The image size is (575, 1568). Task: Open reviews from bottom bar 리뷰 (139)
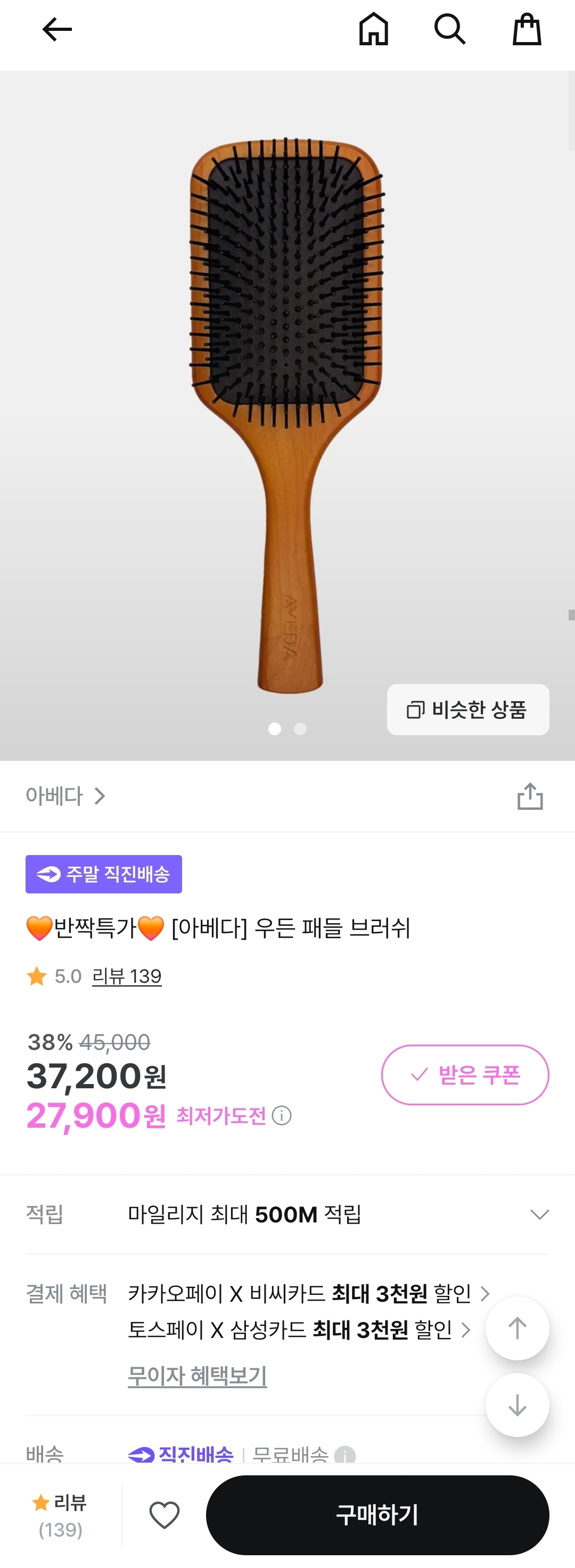(x=60, y=1516)
